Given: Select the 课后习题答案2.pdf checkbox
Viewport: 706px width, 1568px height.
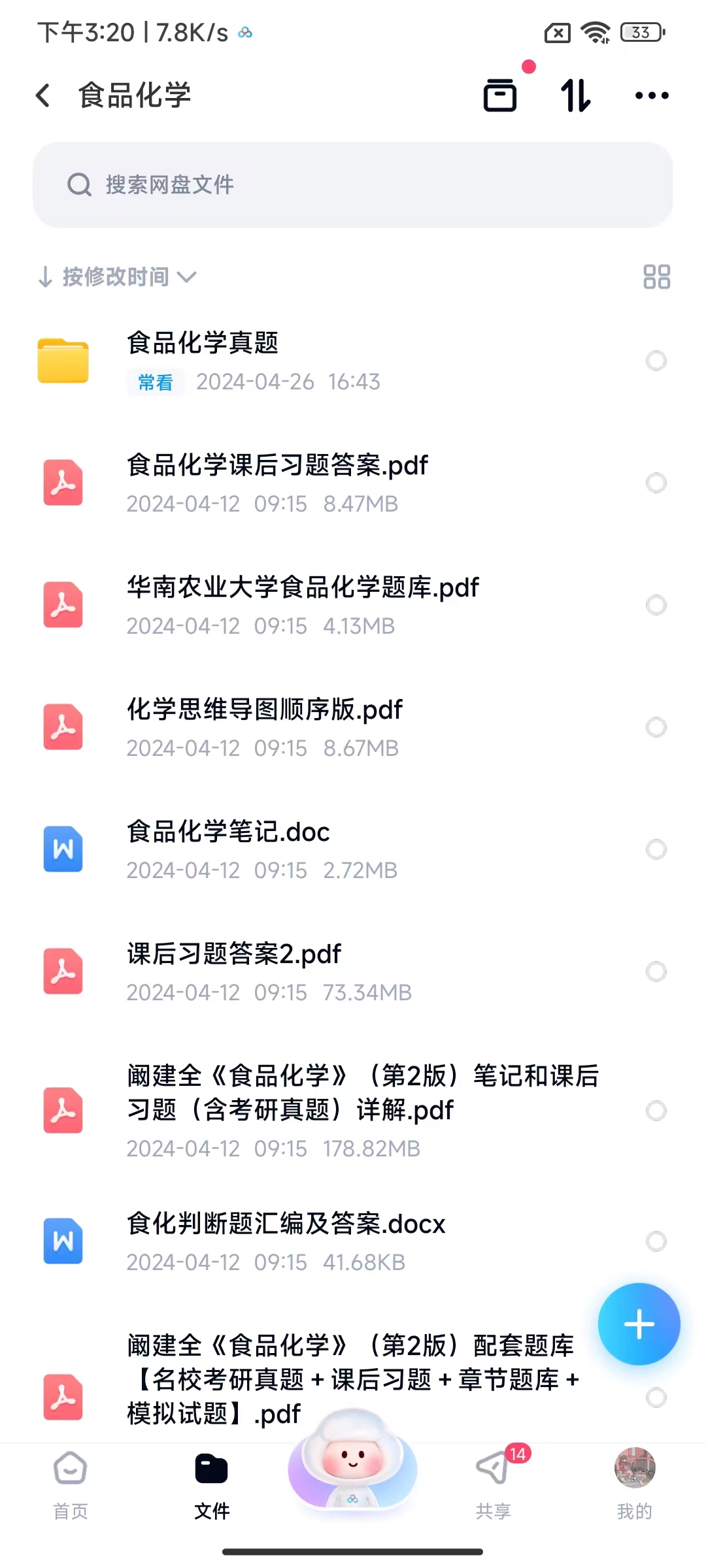Looking at the screenshot, I should click(656, 972).
